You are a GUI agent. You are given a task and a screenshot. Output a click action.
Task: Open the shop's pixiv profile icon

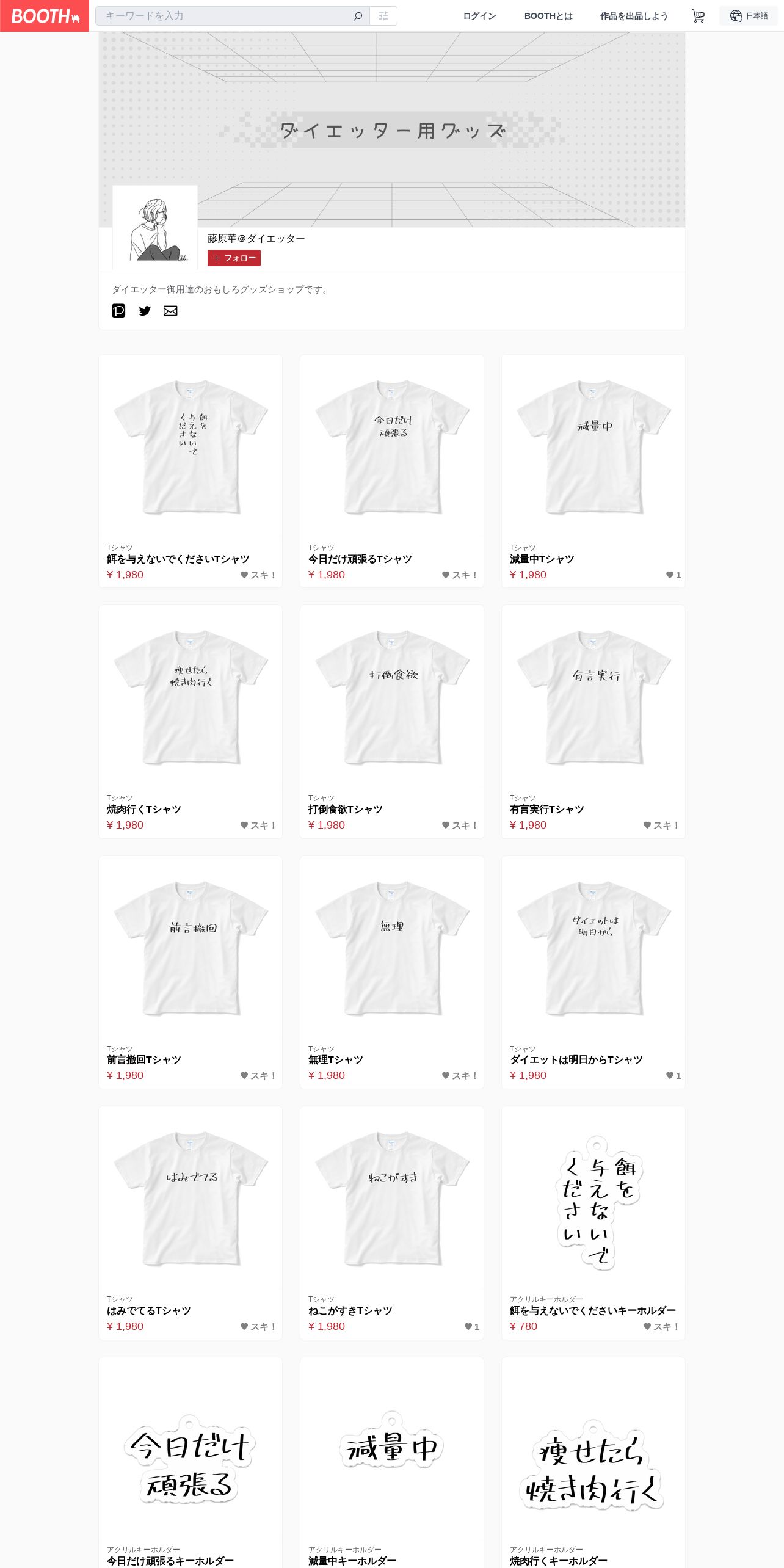click(x=118, y=311)
